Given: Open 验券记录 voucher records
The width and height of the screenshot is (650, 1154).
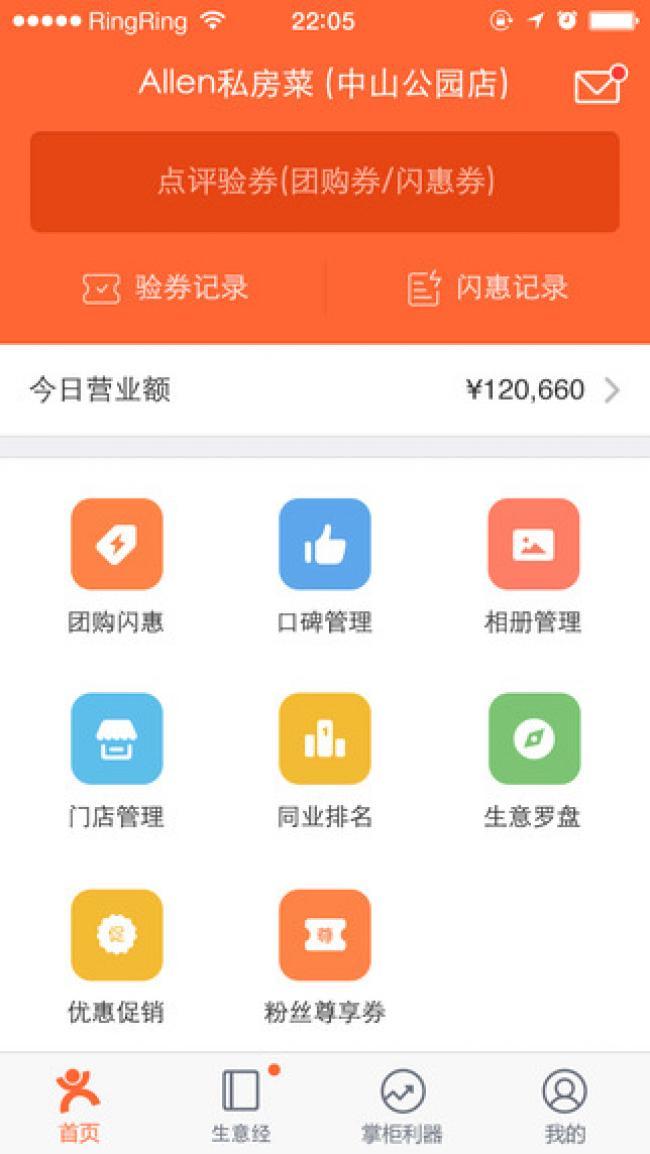Looking at the screenshot, I should pyautogui.click(x=166, y=288).
